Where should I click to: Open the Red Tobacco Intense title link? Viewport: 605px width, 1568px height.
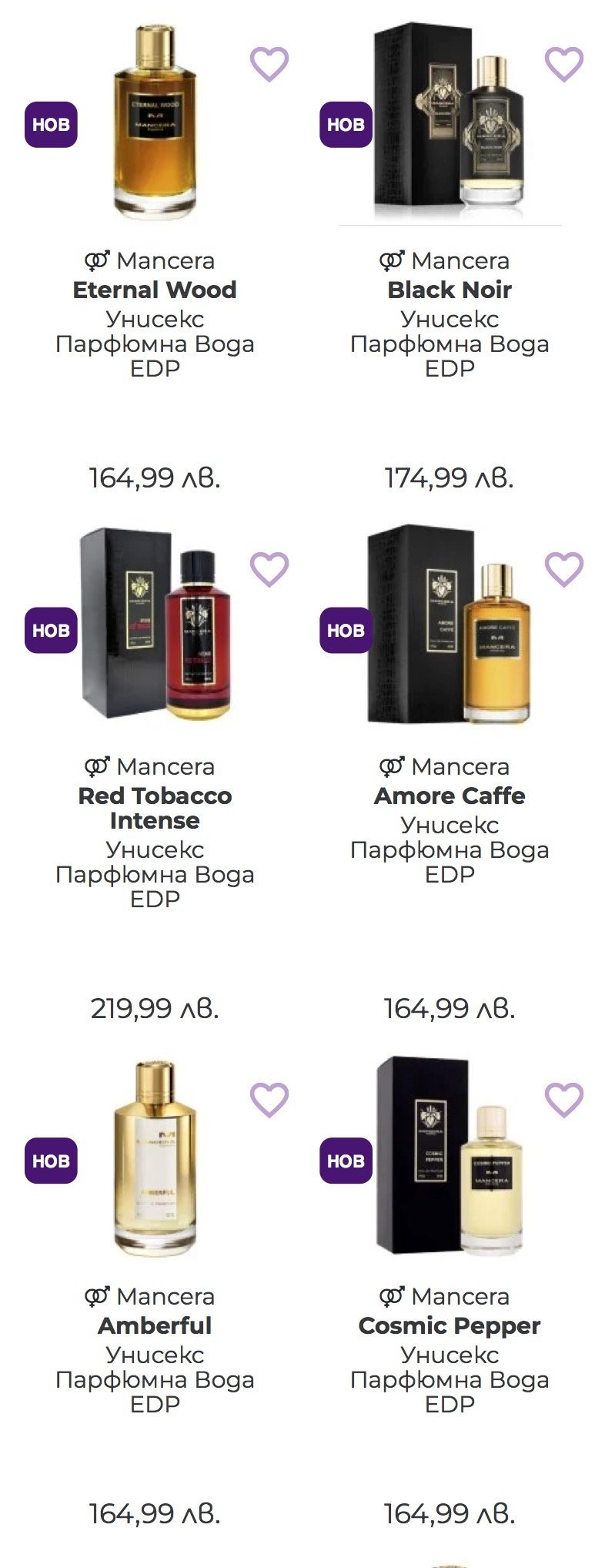click(x=155, y=808)
